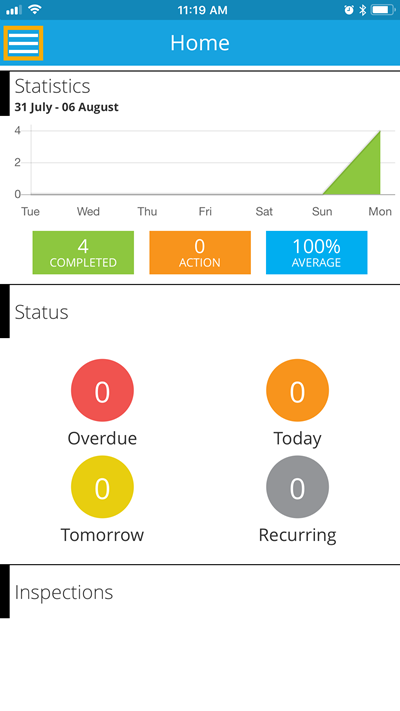
Task: Show Tomorrow's inspections
Action: tap(102, 487)
